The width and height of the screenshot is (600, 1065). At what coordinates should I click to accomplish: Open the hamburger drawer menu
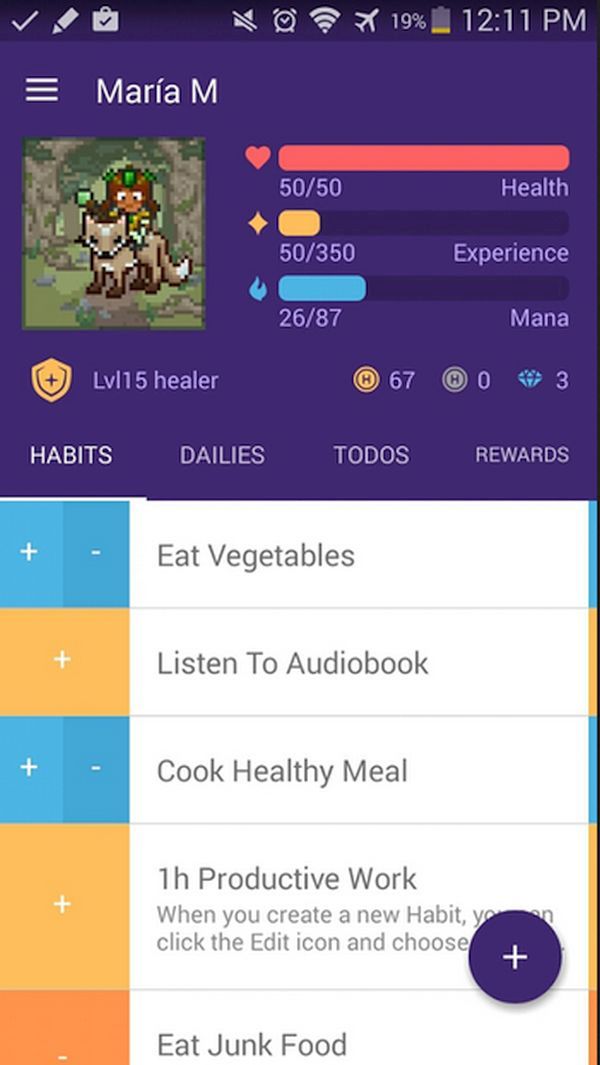coord(41,90)
